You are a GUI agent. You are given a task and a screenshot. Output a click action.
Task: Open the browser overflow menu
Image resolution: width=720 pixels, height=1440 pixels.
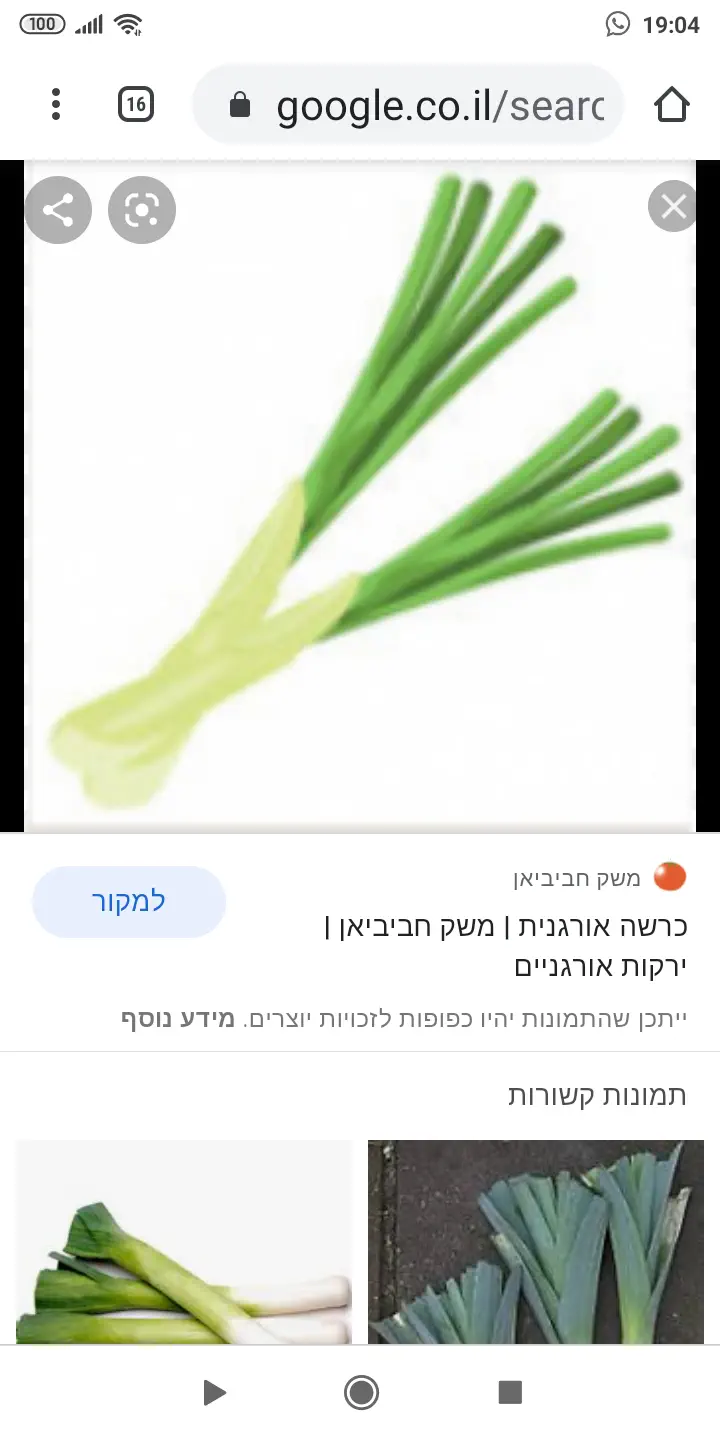click(56, 104)
